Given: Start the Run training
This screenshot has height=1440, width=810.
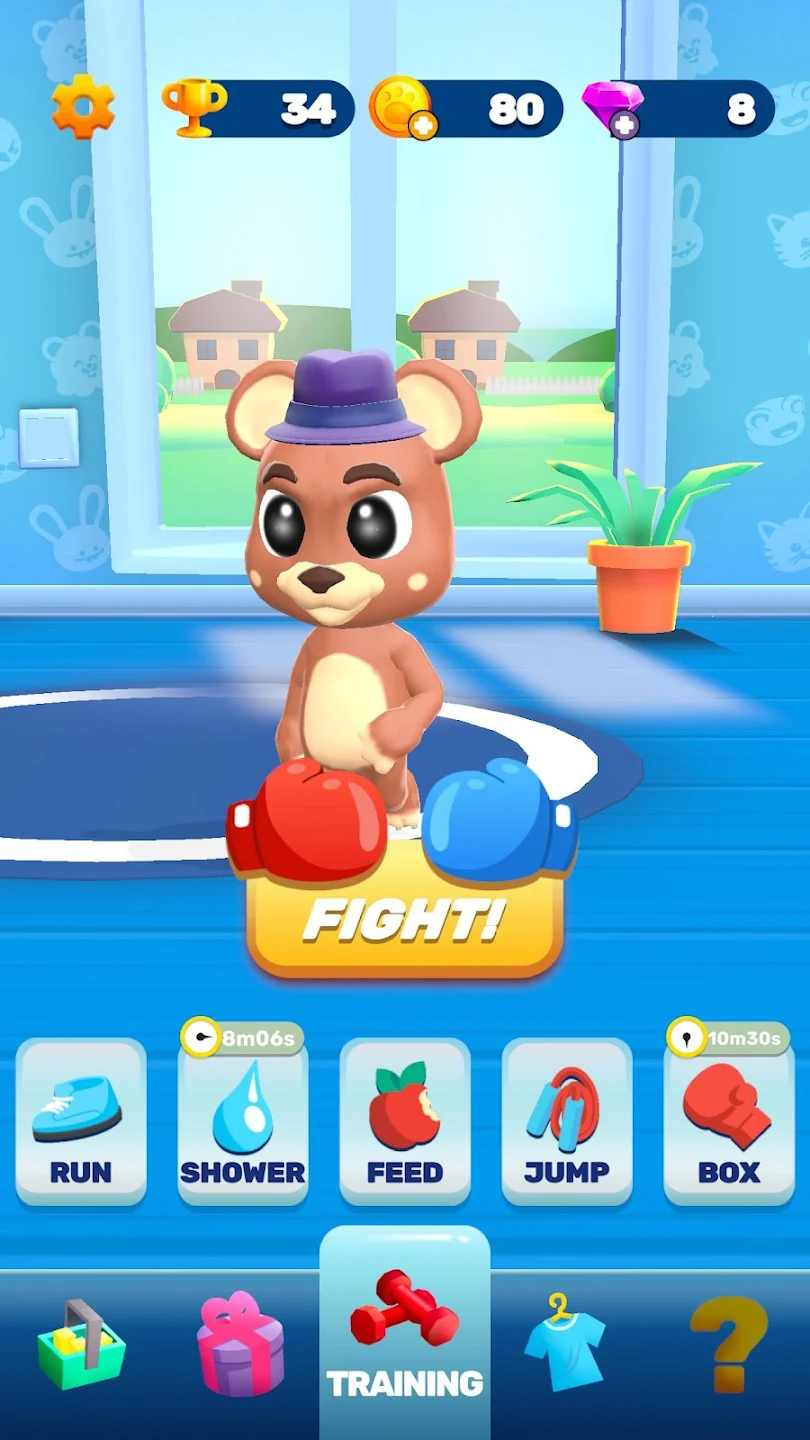Looking at the screenshot, I should pos(81,1122).
